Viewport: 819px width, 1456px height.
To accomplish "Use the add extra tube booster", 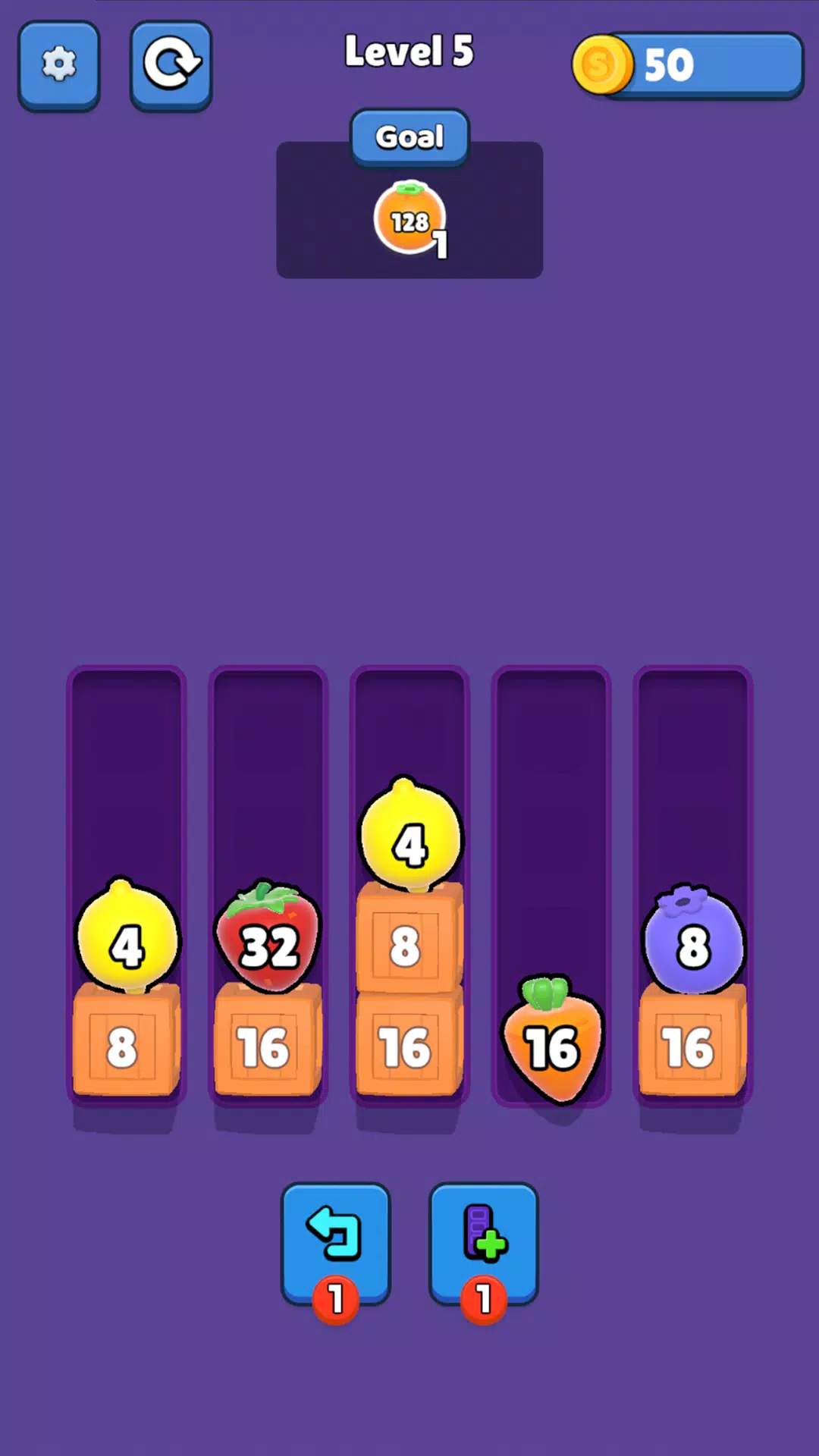I will (484, 1242).
